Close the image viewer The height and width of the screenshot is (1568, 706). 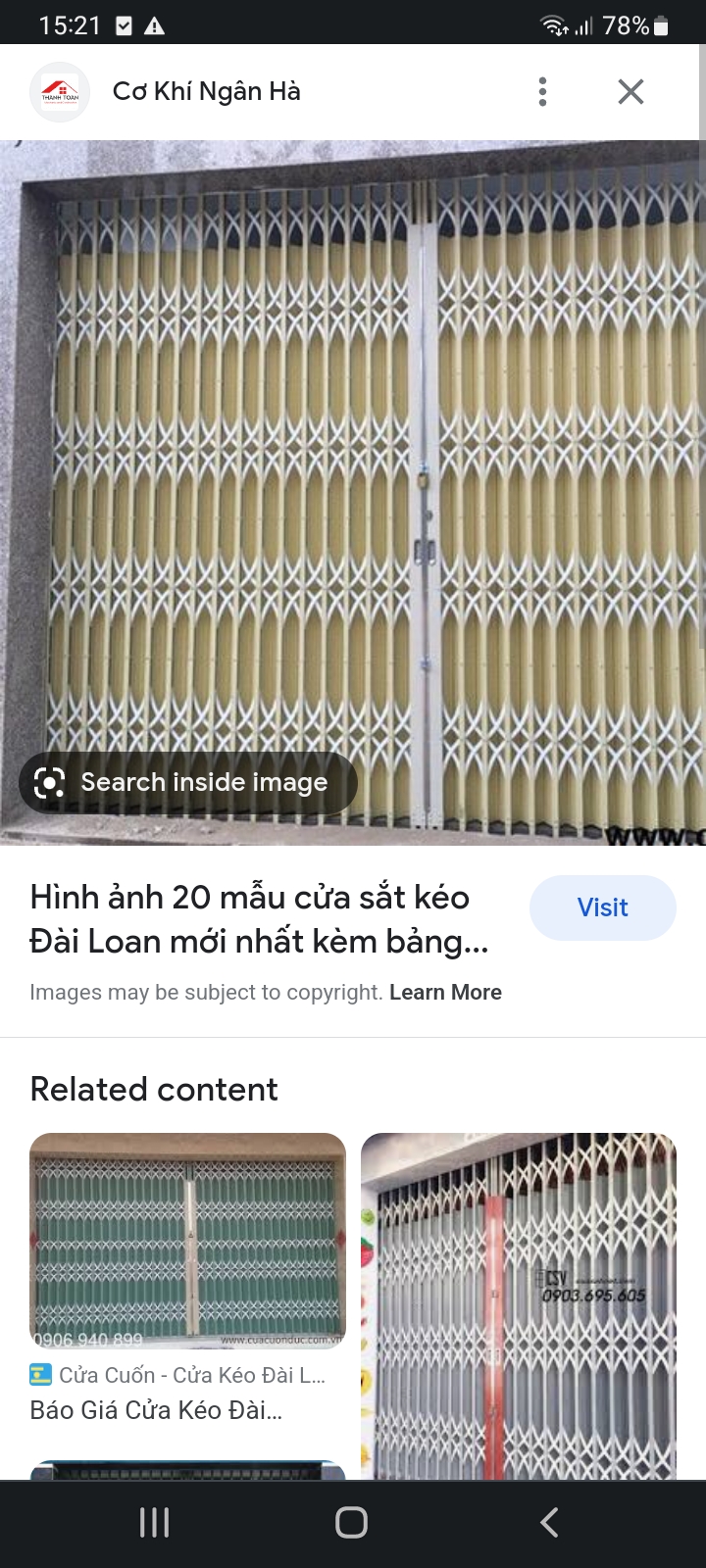[x=630, y=91]
